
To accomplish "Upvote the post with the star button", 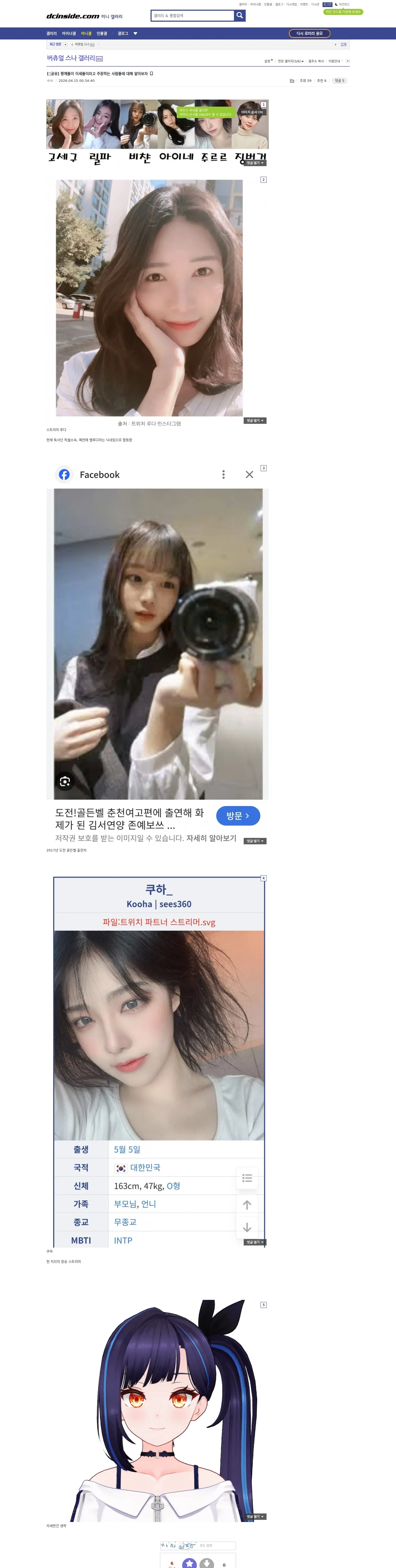I will [x=190, y=1563].
